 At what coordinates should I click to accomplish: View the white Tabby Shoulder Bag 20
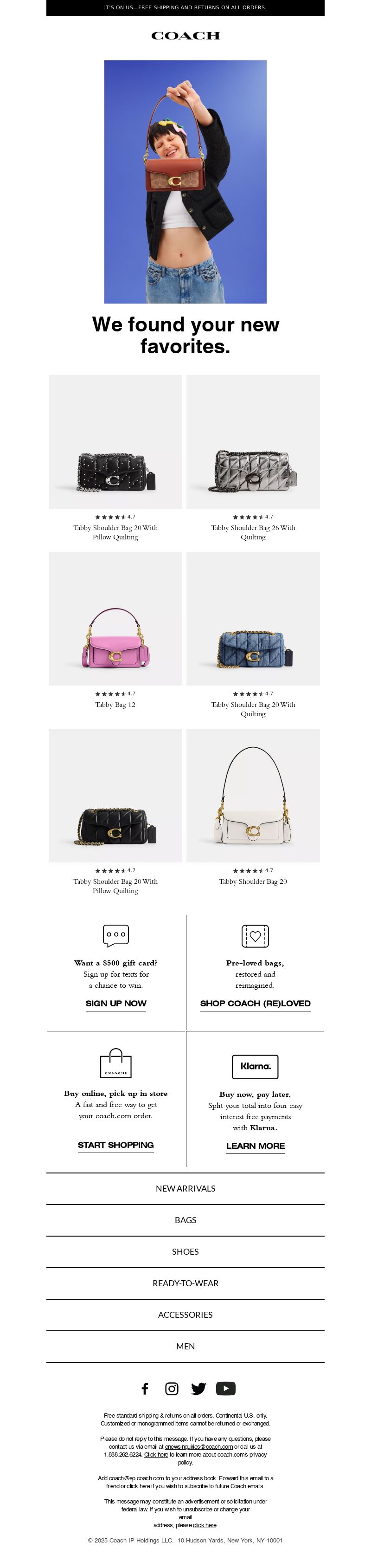point(253,796)
